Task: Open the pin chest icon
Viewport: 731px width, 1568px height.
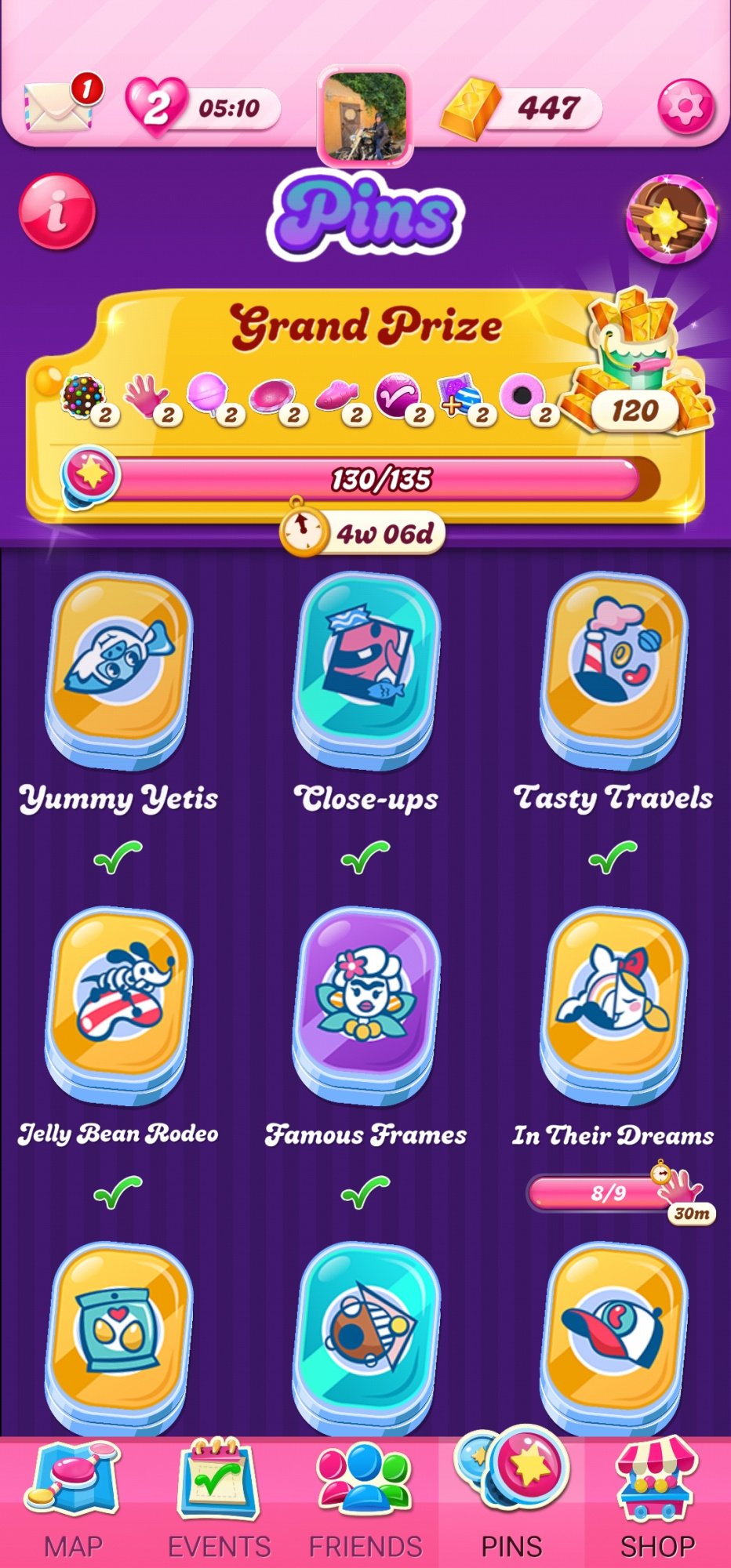Action: (x=671, y=220)
